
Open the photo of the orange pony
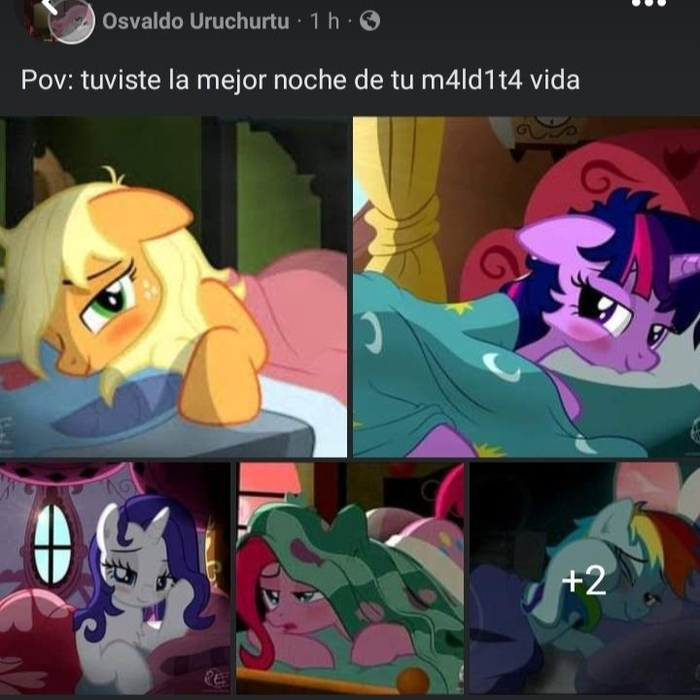pyautogui.click(x=173, y=287)
